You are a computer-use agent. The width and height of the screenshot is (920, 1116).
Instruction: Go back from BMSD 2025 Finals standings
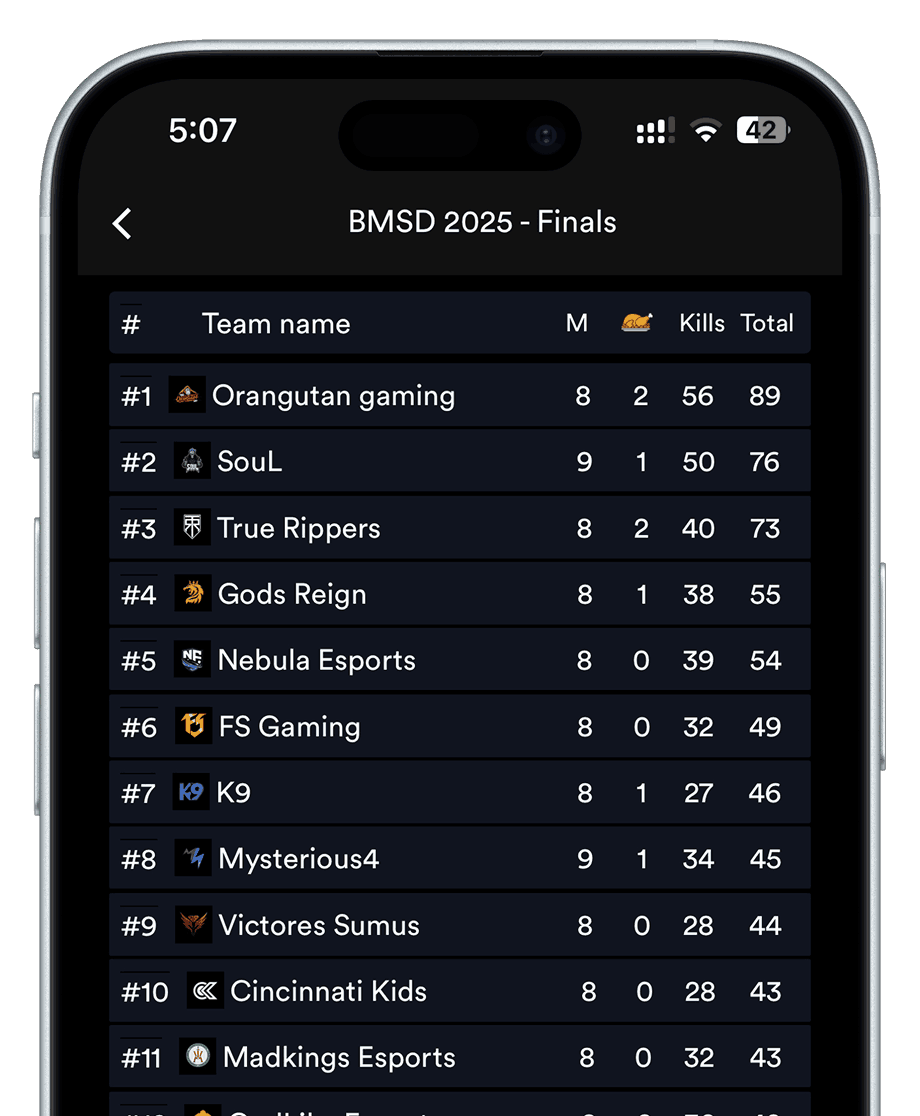point(123,223)
